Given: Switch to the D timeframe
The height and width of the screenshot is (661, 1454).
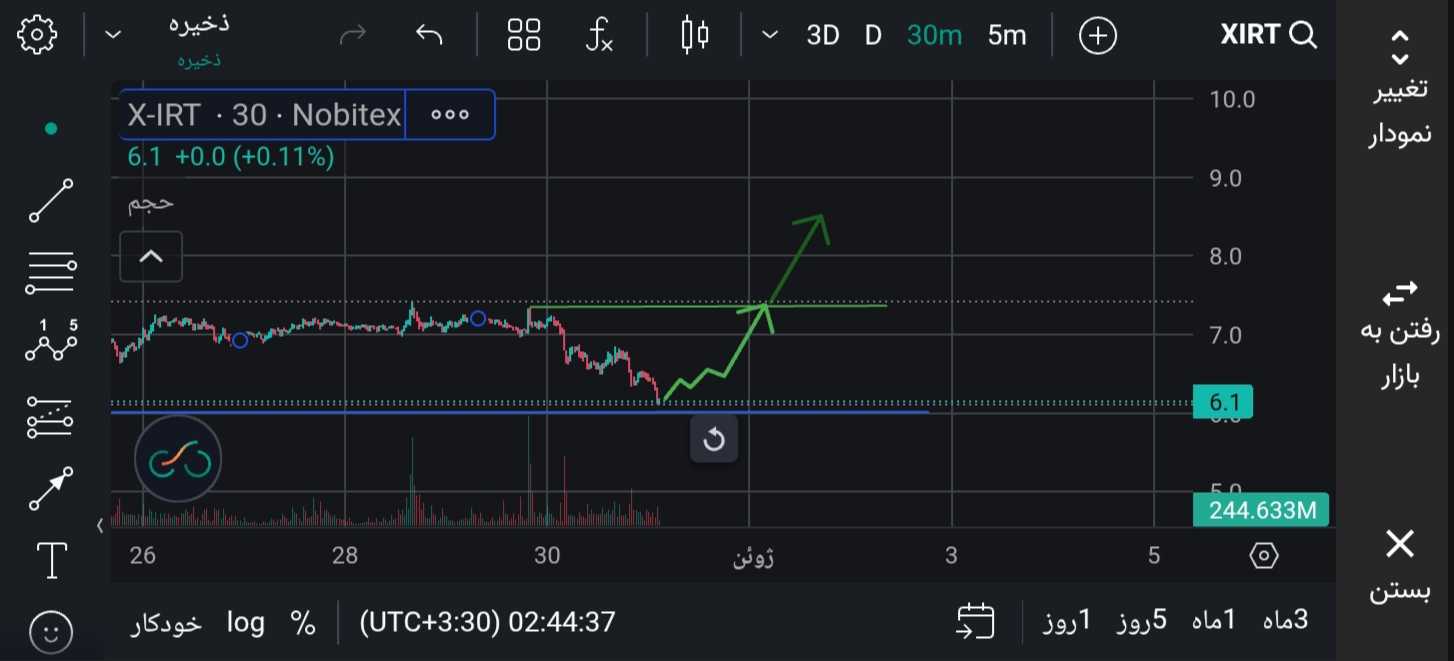Looking at the screenshot, I should pyautogui.click(x=873, y=36).
